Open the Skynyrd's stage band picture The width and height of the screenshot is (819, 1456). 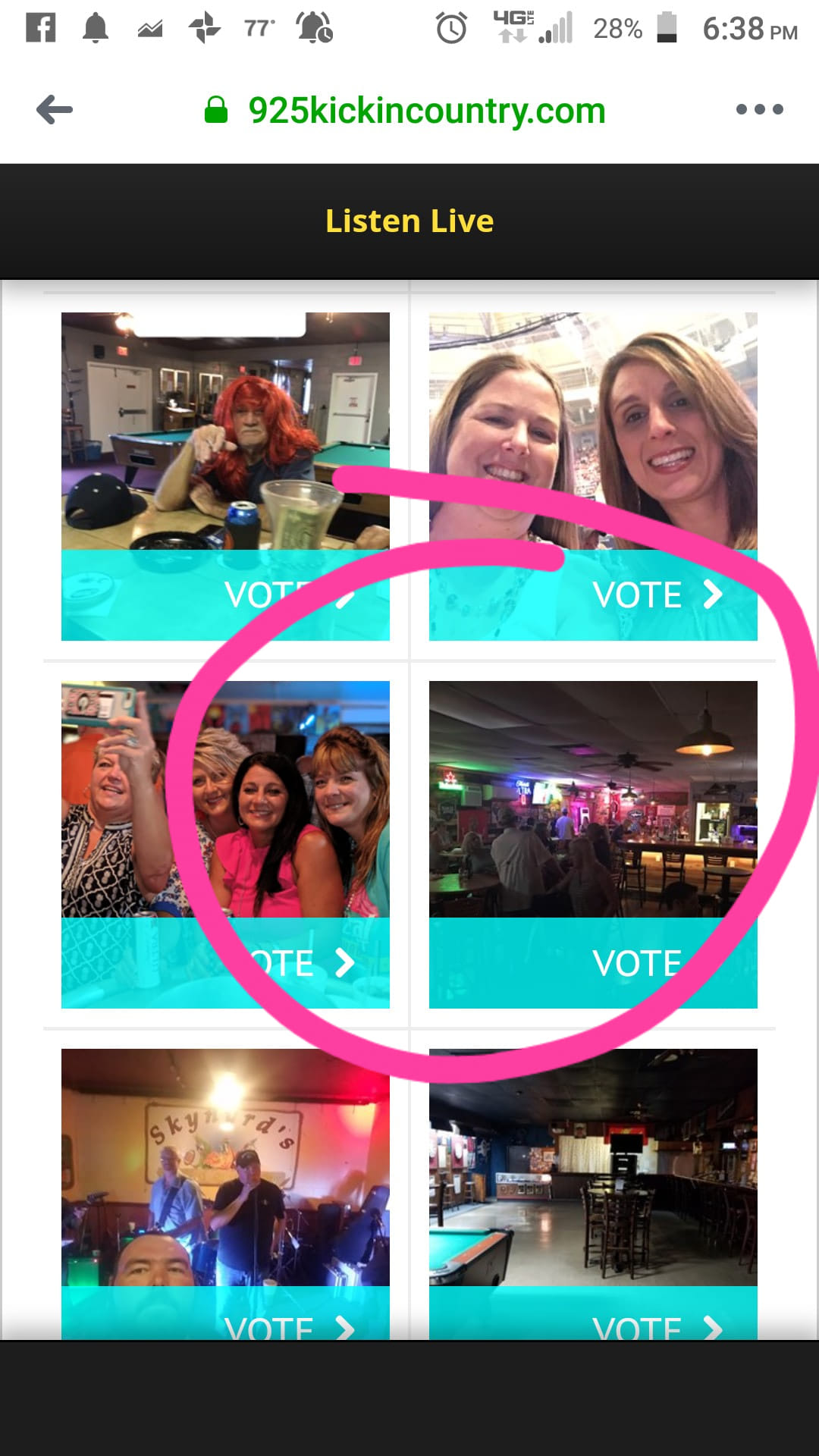(225, 1167)
